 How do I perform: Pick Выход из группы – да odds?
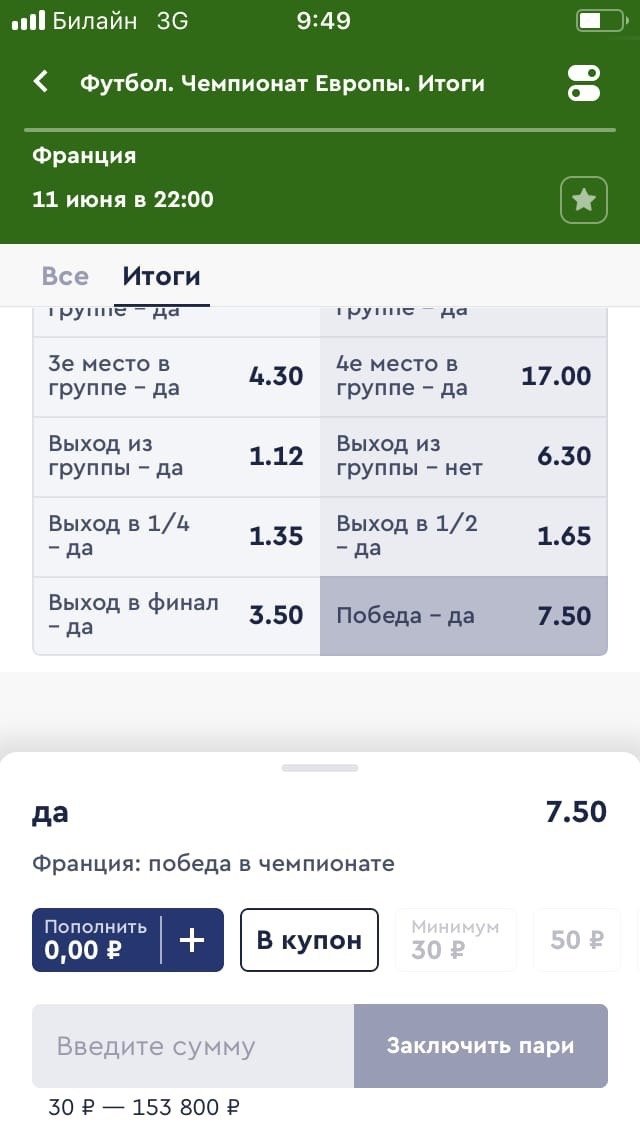(176, 456)
